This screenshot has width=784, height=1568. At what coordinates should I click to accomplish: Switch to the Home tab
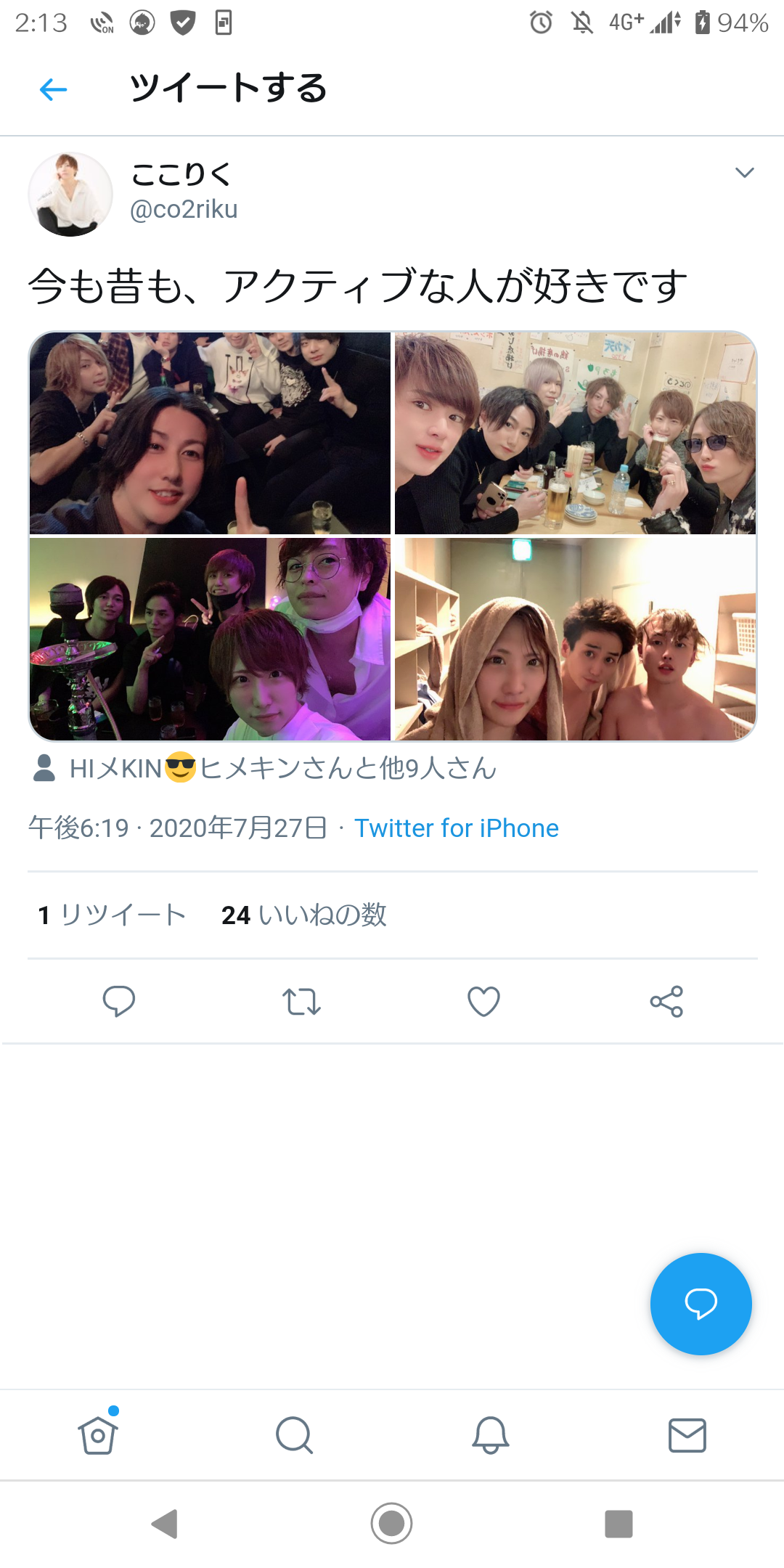coord(98,1435)
